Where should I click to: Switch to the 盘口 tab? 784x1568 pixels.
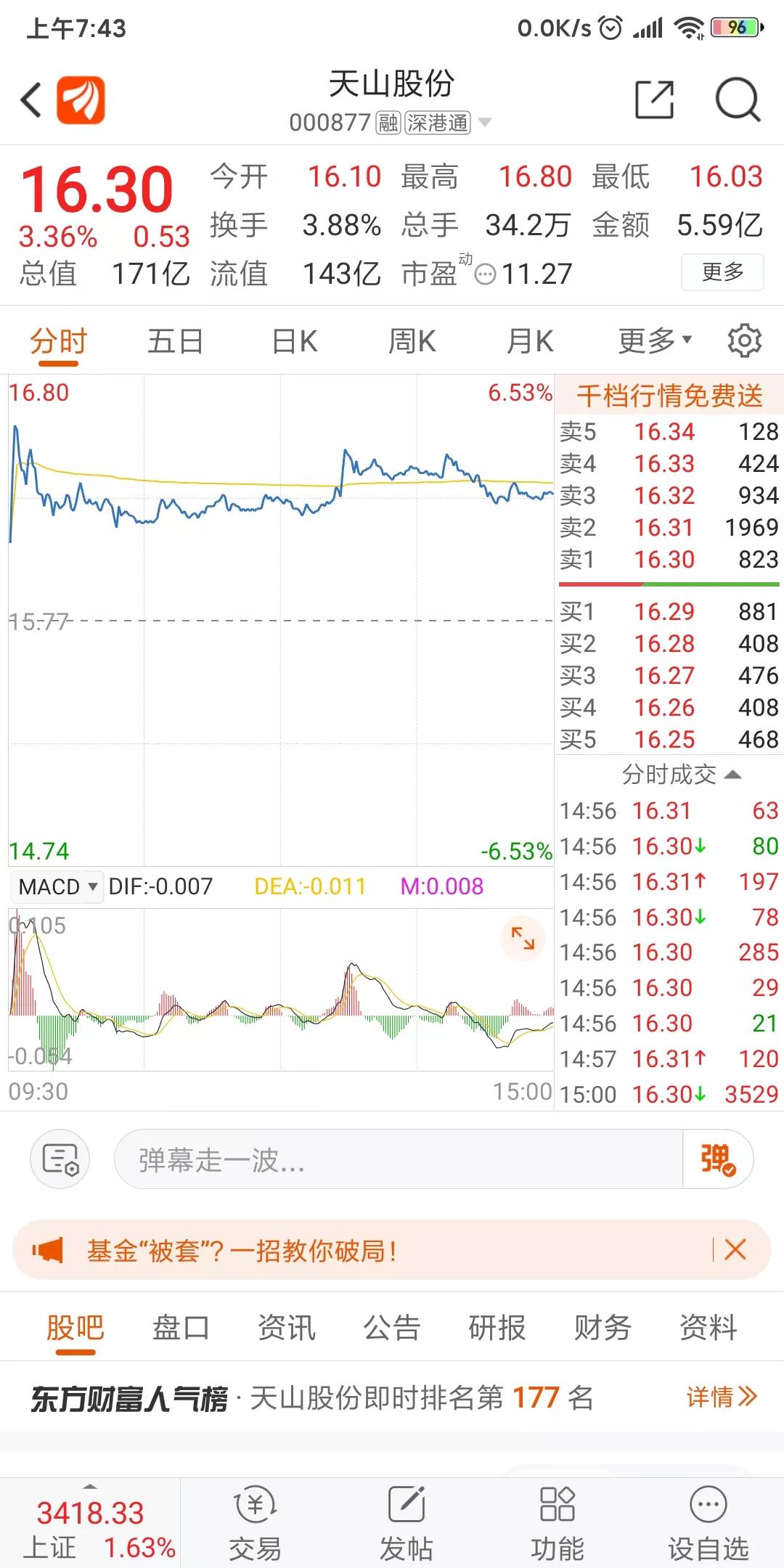click(181, 1328)
